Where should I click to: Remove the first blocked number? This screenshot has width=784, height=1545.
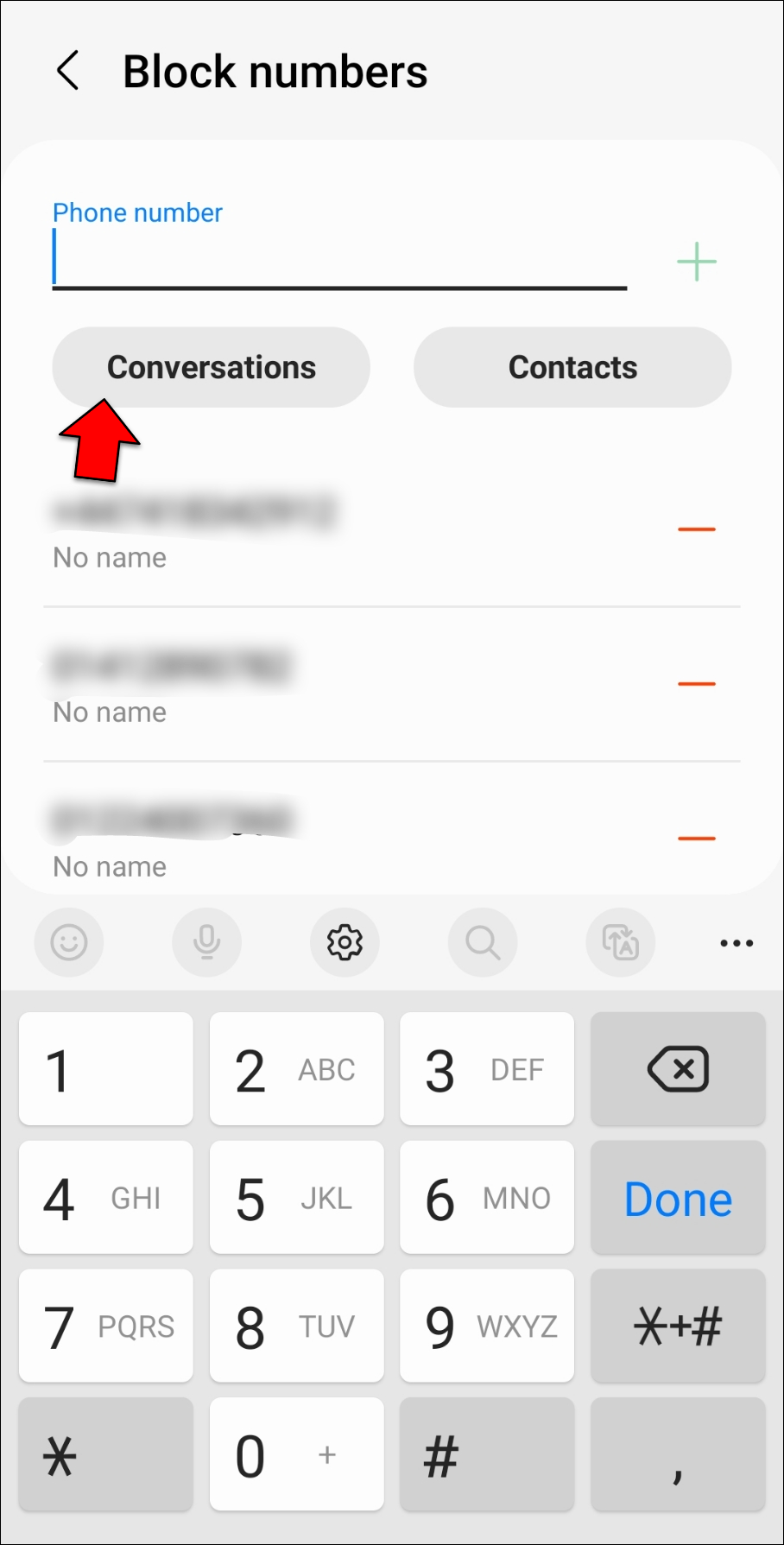(x=696, y=529)
